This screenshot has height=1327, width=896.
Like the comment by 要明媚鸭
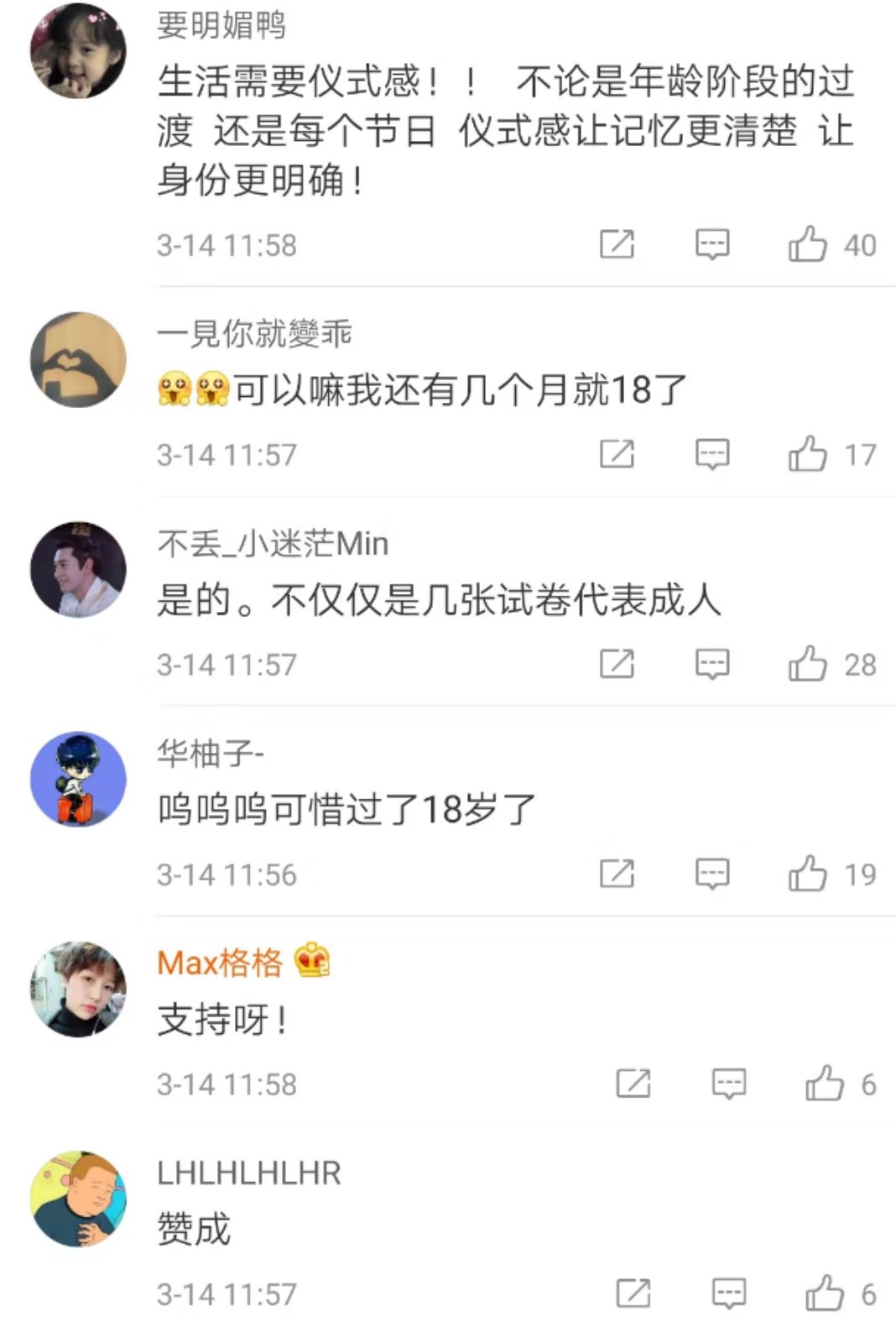(807, 244)
